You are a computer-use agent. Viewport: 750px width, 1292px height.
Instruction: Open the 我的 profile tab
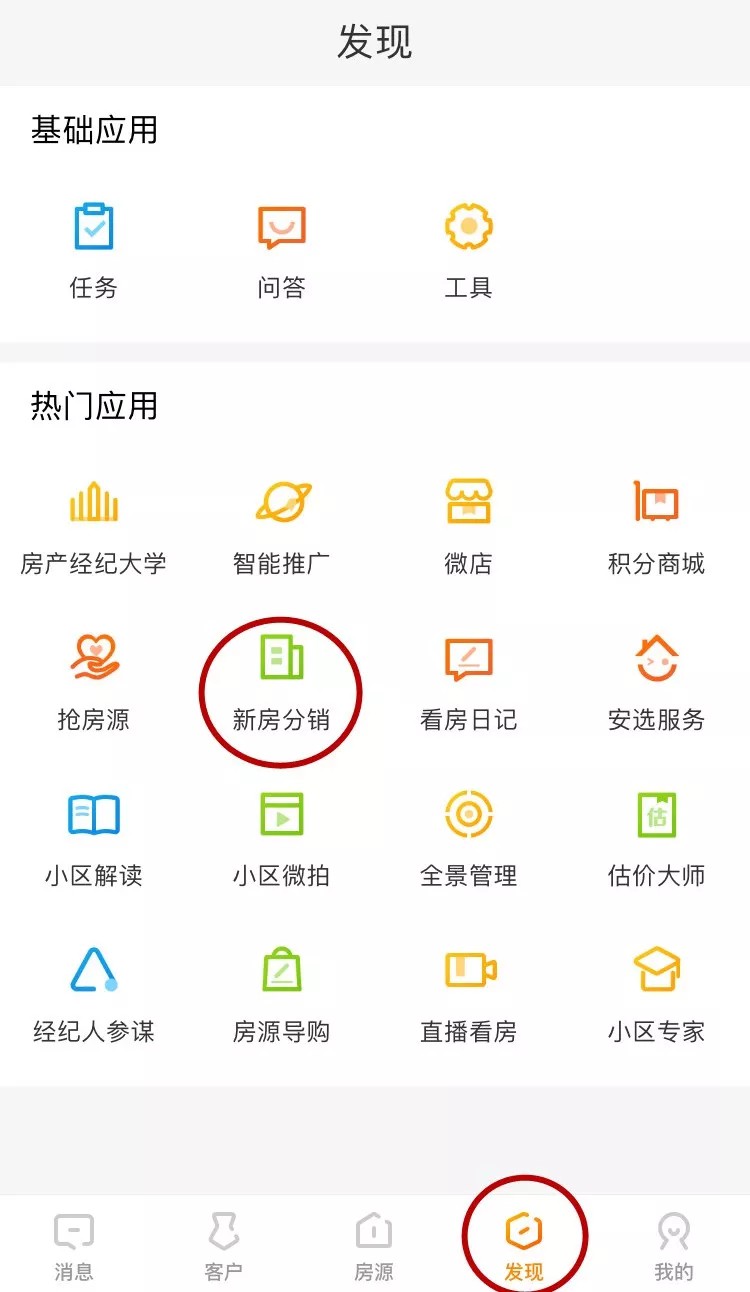(x=673, y=1245)
